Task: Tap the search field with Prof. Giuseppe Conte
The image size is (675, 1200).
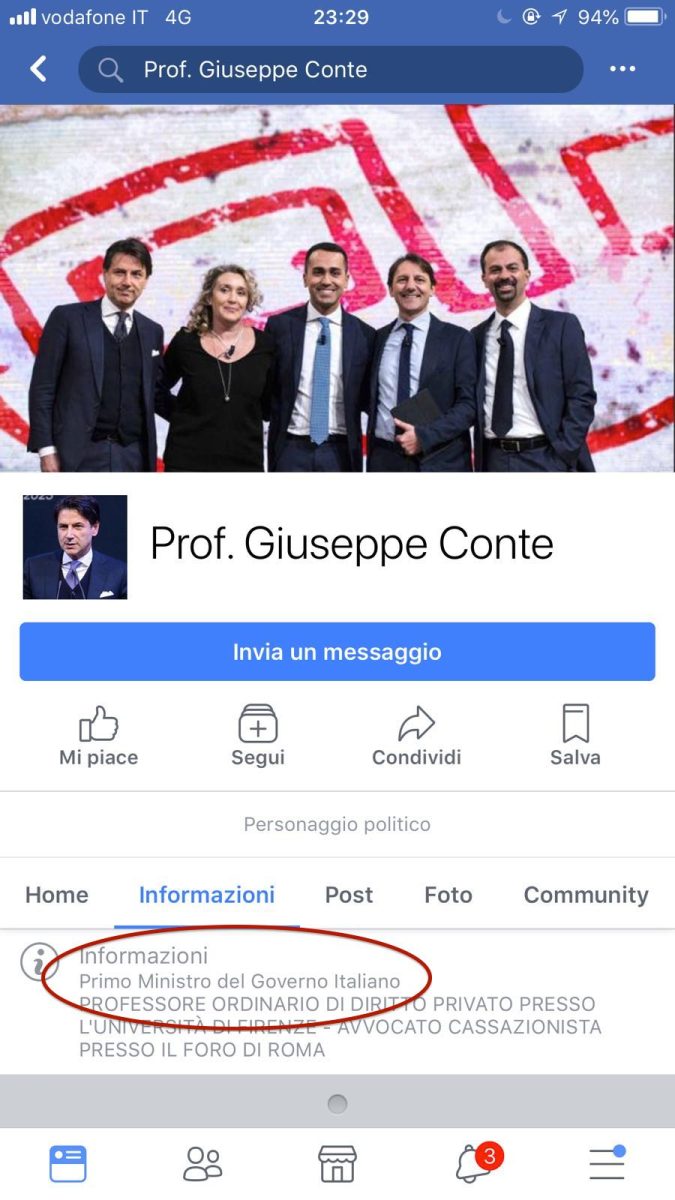Action: (x=330, y=70)
